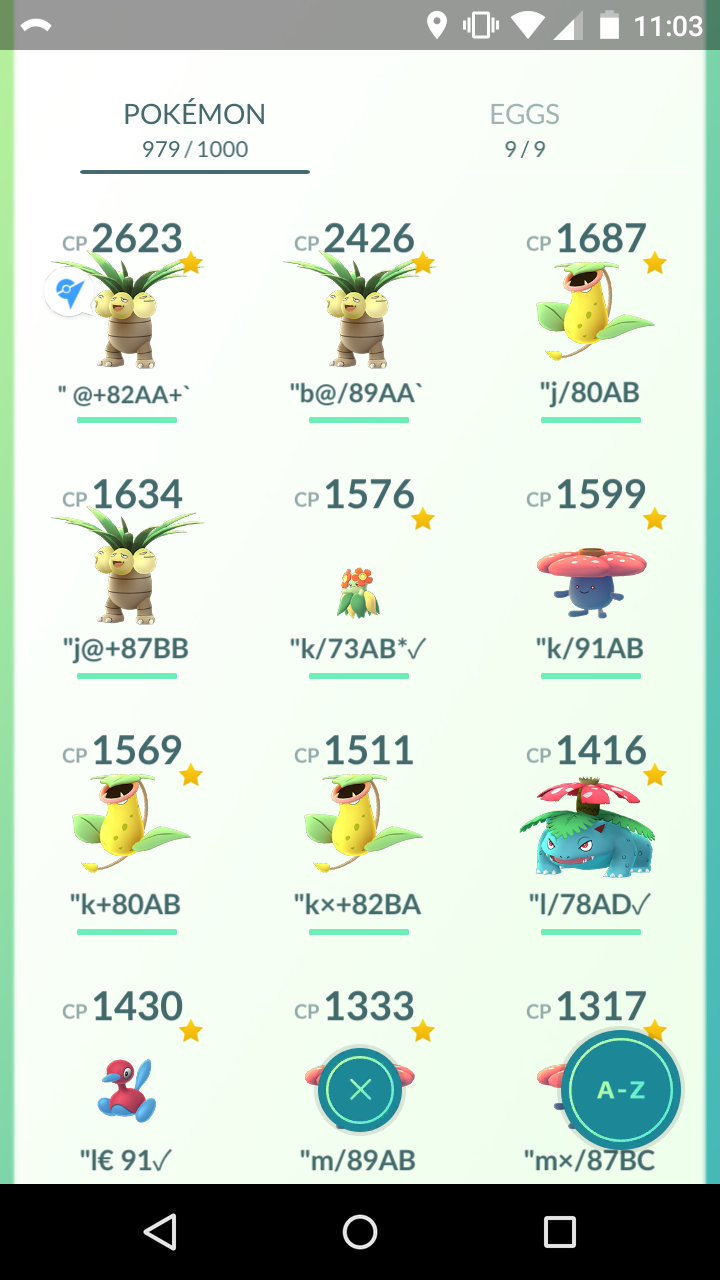Open the CP 2623 Exeggutor
The image size is (720, 1280).
[x=127, y=321]
